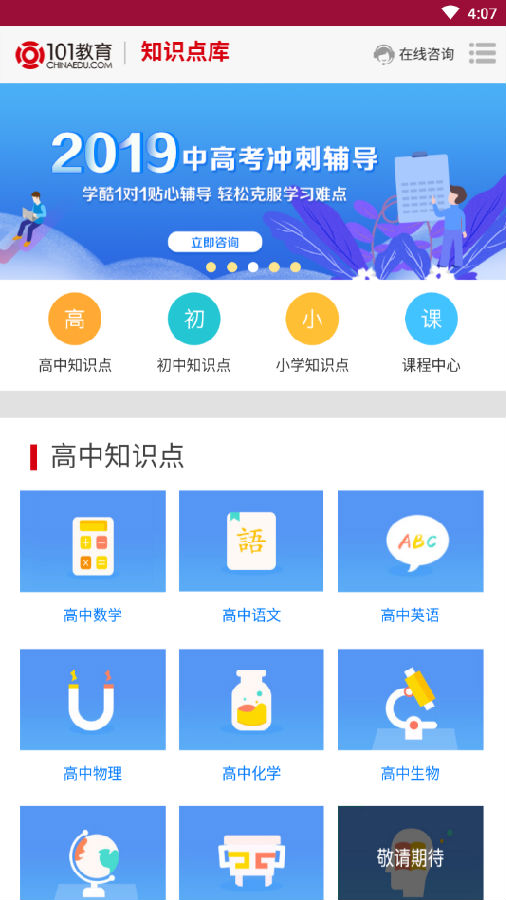Tap the 101教育 logo
The image size is (506, 900).
coord(64,55)
